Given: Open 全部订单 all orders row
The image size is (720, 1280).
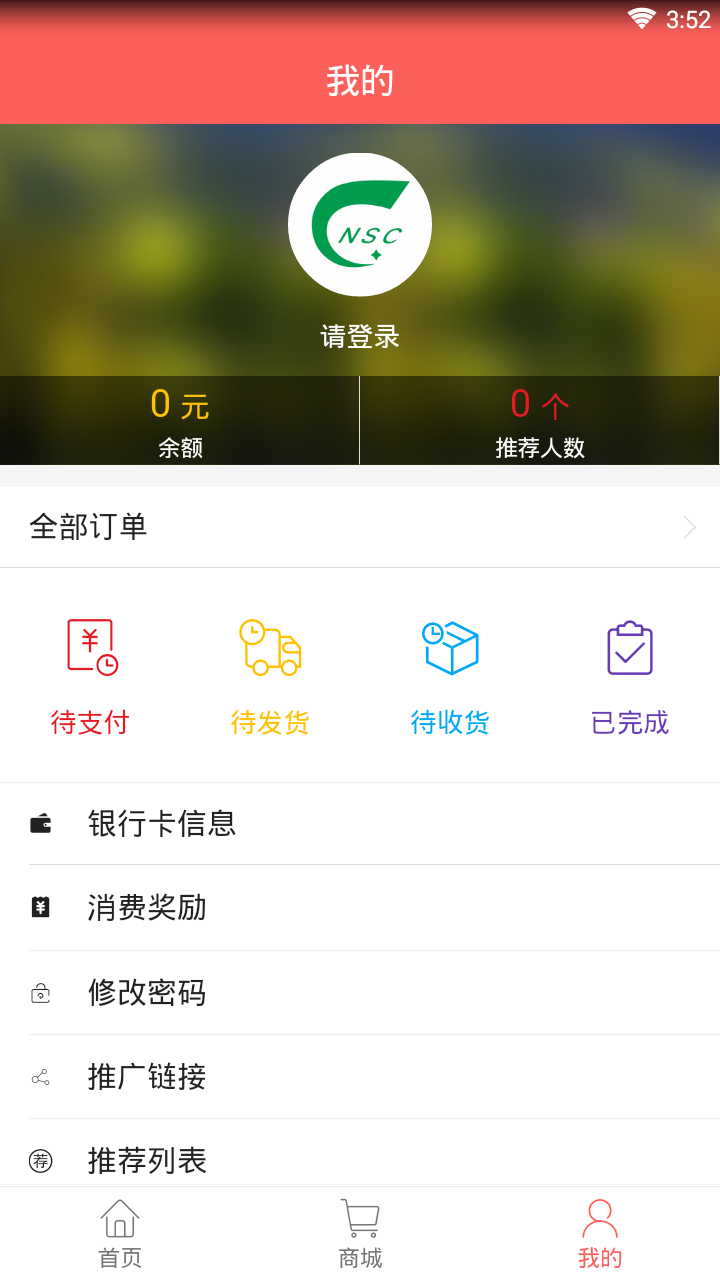Looking at the screenshot, I should (360, 527).
